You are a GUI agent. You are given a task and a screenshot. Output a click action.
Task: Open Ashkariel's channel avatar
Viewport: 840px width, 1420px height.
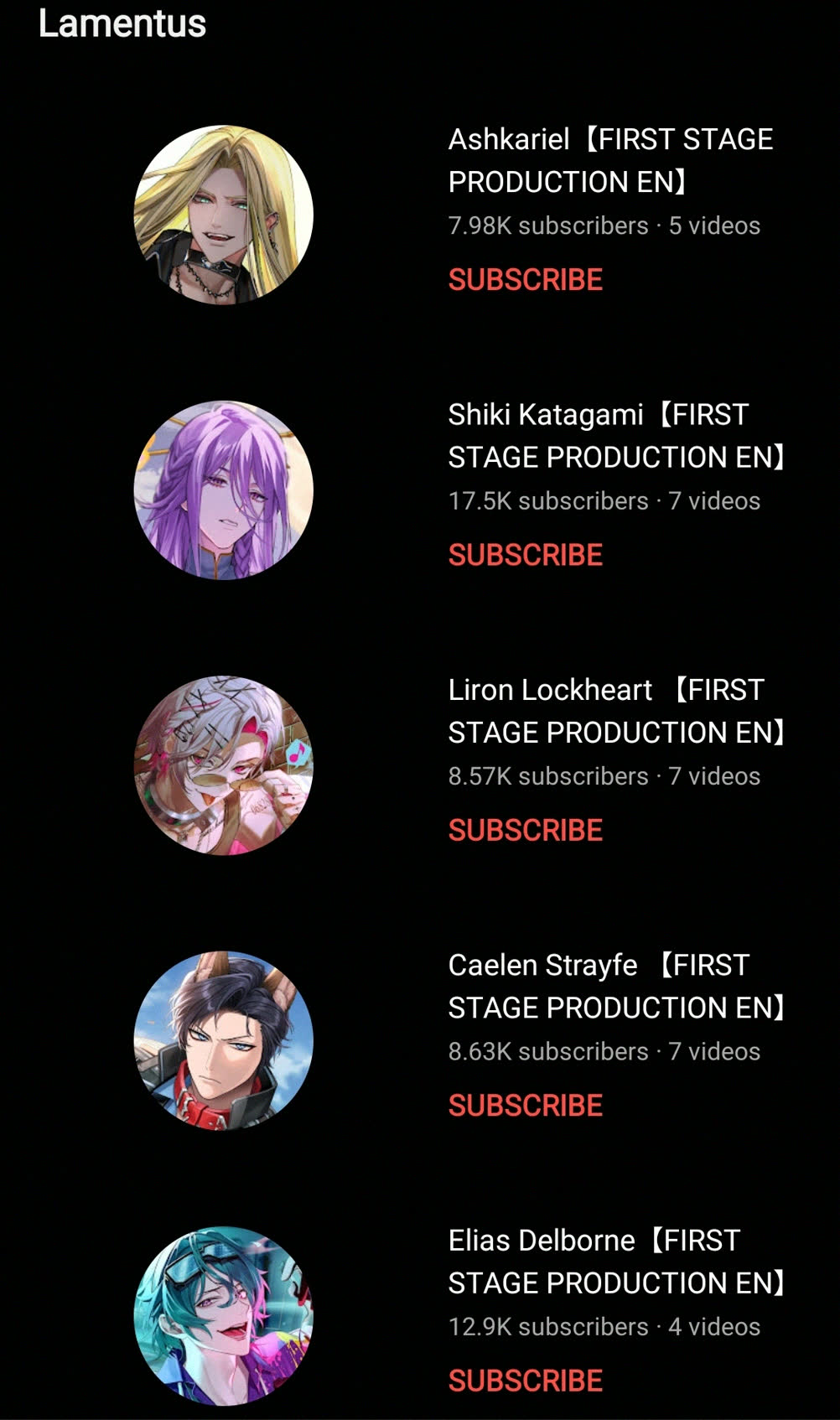click(x=224, y=215)
